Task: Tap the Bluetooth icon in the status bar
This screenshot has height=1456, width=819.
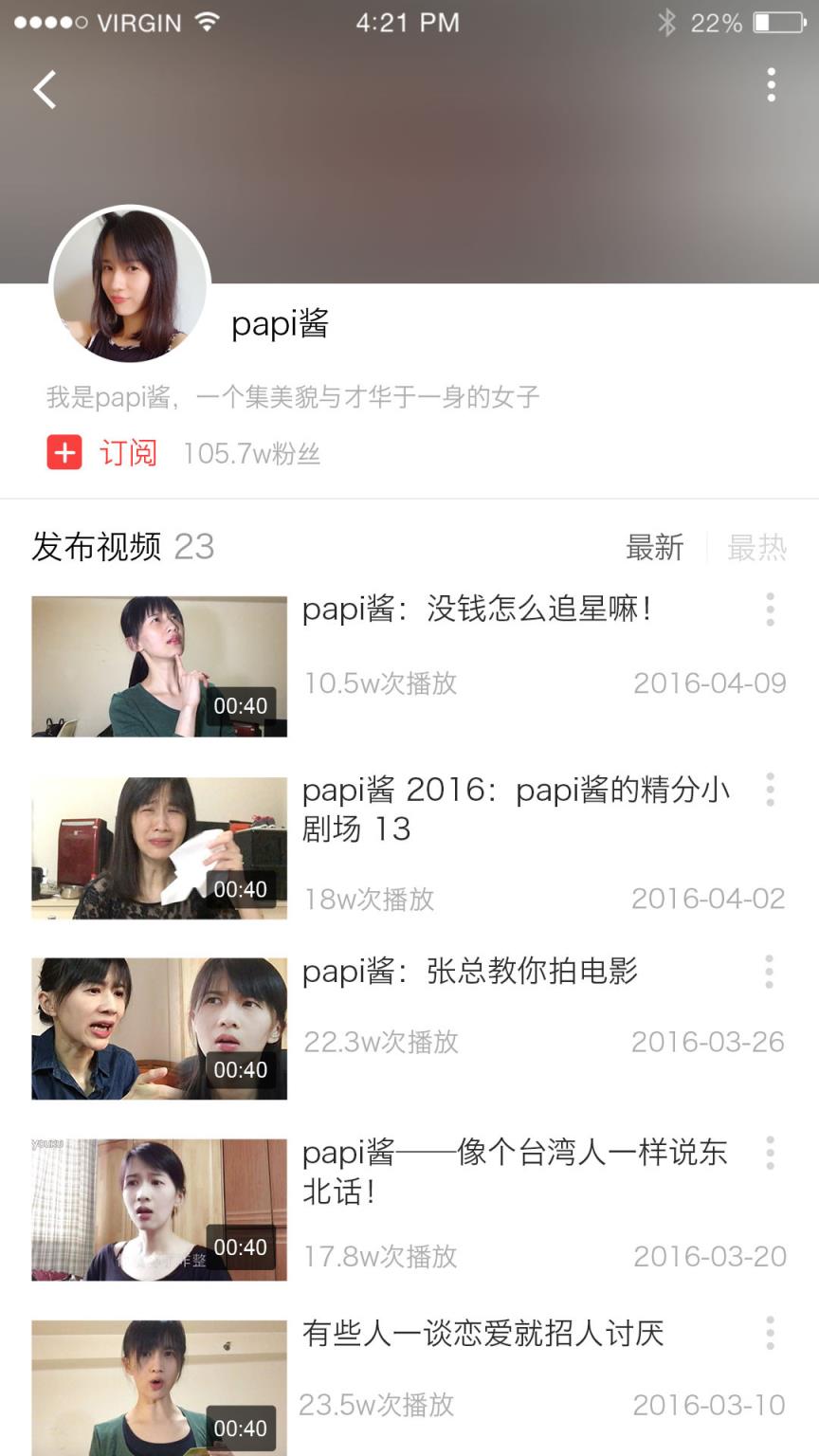Action: [666, 22]
